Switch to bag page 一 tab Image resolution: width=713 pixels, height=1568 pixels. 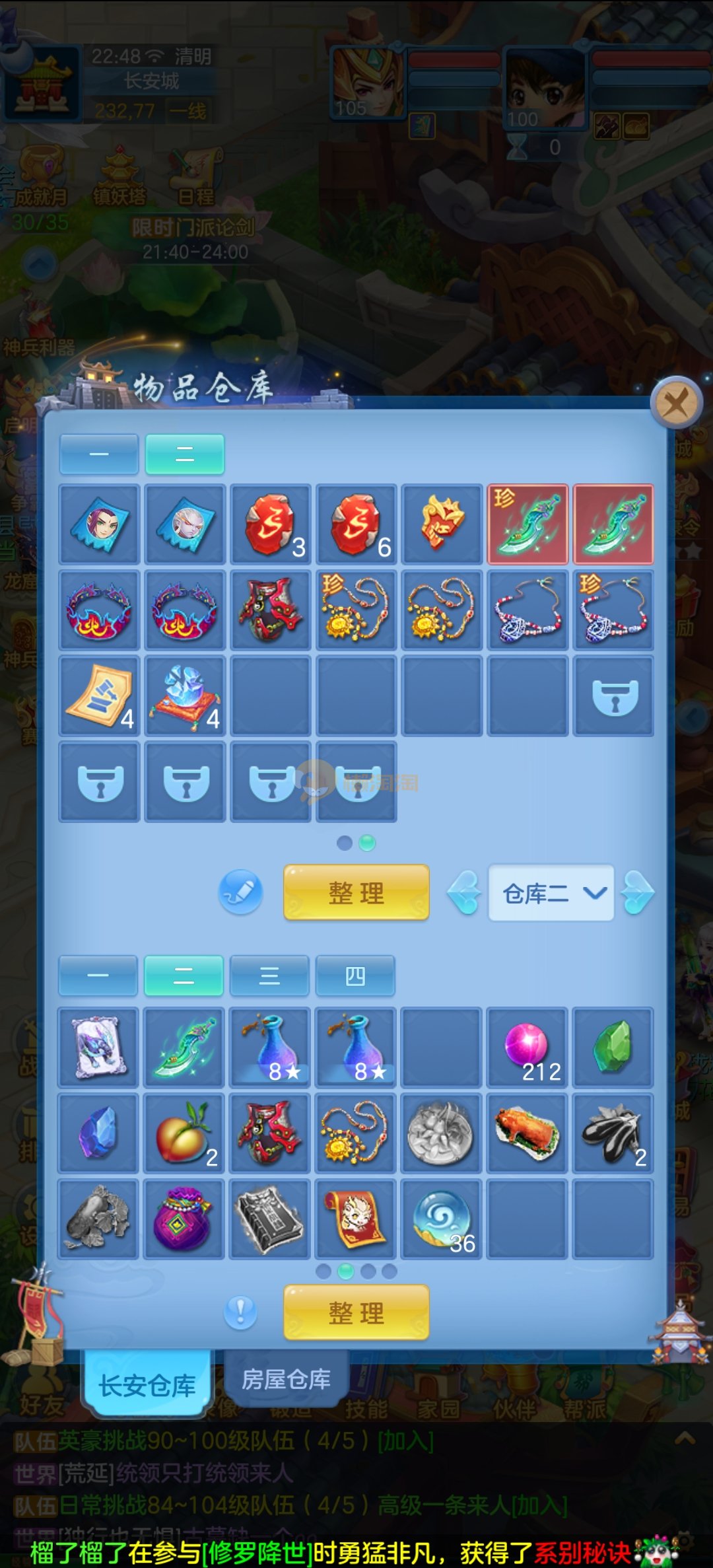(x=98, y=976)
